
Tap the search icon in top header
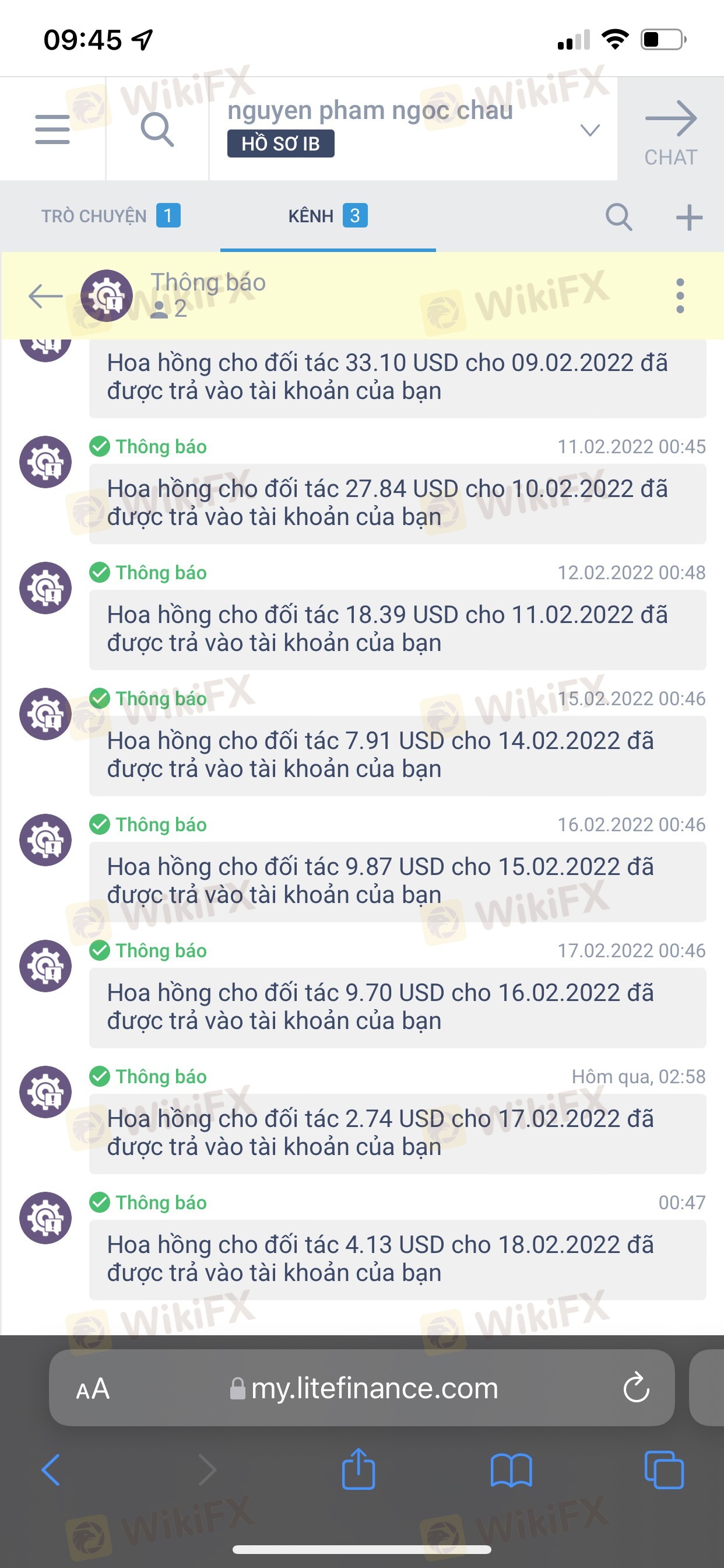click(x=157, y=129)
